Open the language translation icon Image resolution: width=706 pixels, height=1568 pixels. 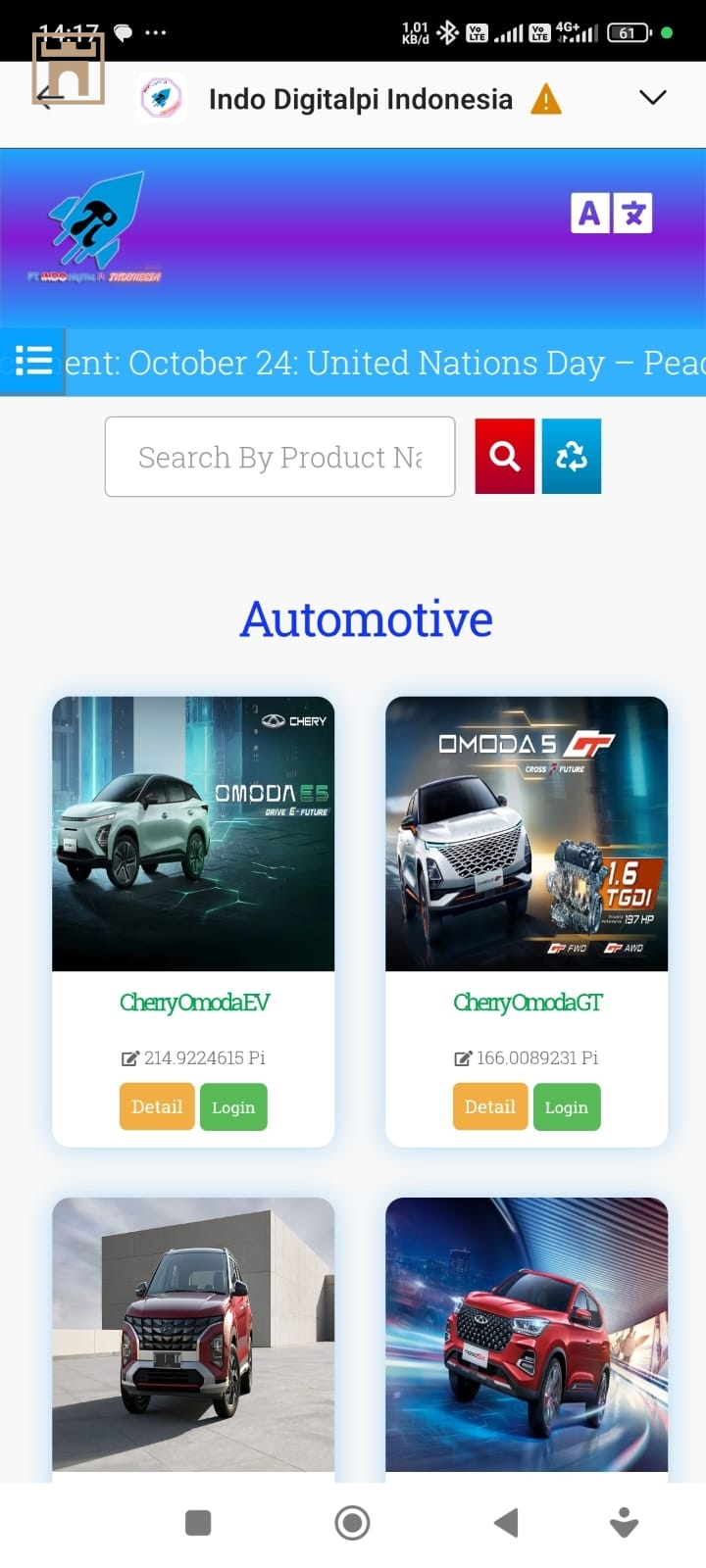(612, 213)
